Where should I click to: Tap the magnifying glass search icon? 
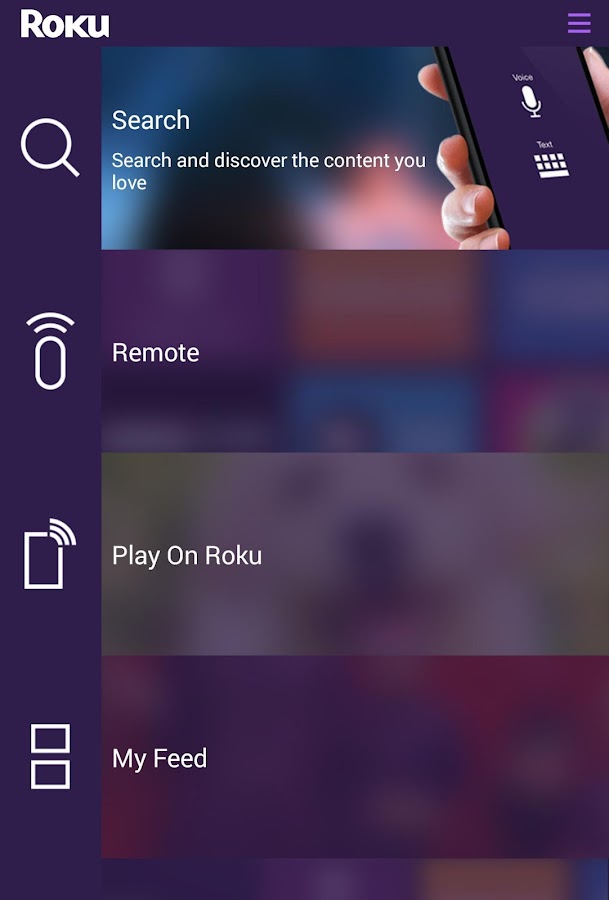pyautogui.click(x=50, y=148)
